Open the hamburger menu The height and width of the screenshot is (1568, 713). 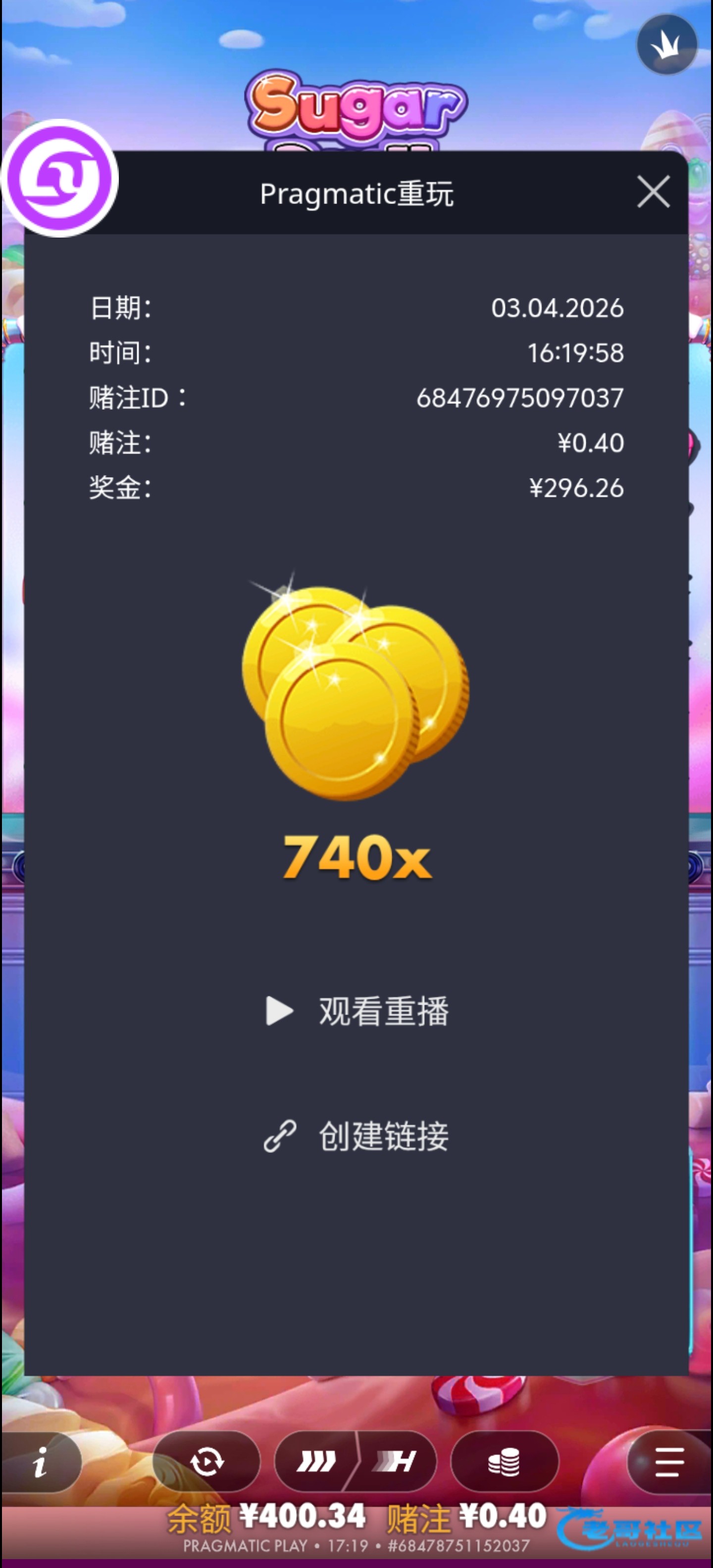[x=669, y=1462]
